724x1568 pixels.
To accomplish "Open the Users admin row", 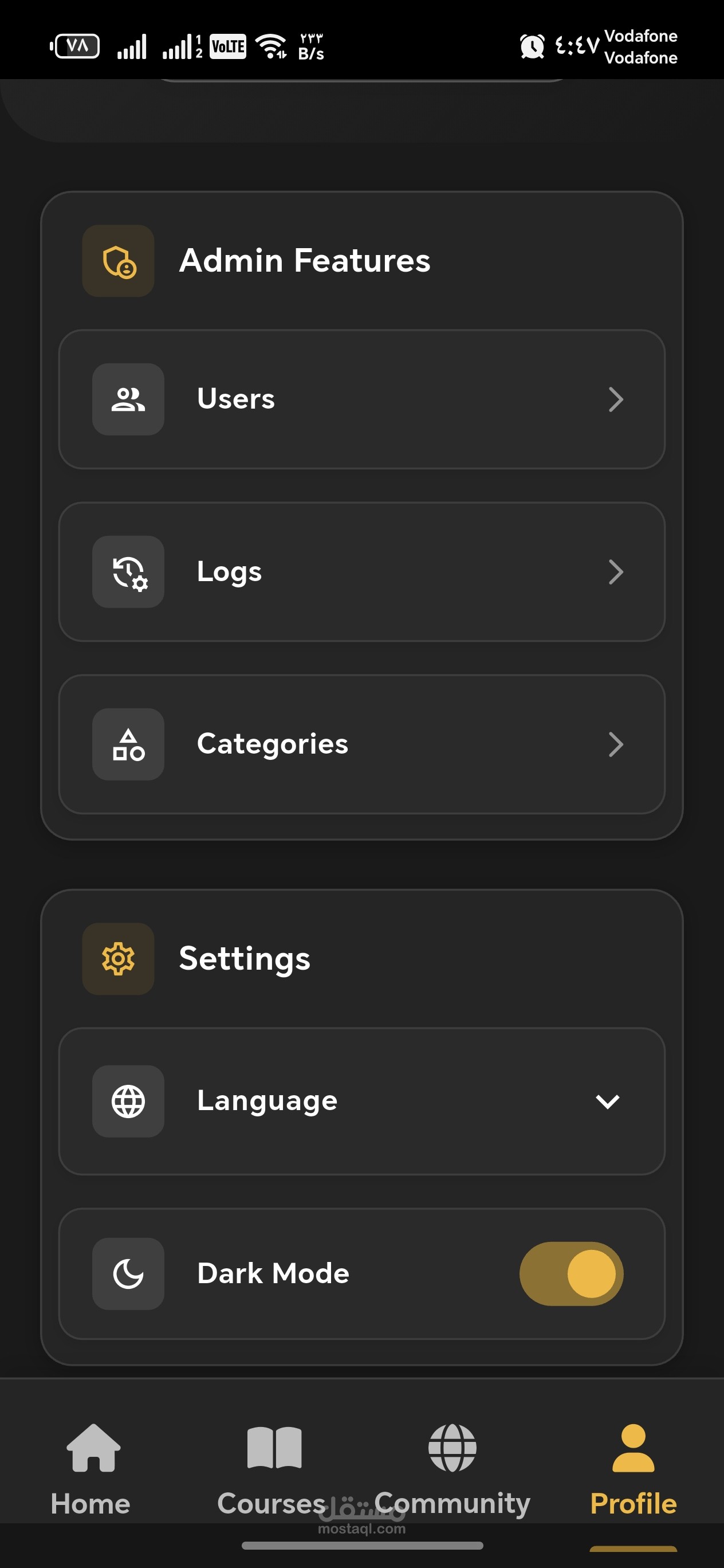I will 361,399.
